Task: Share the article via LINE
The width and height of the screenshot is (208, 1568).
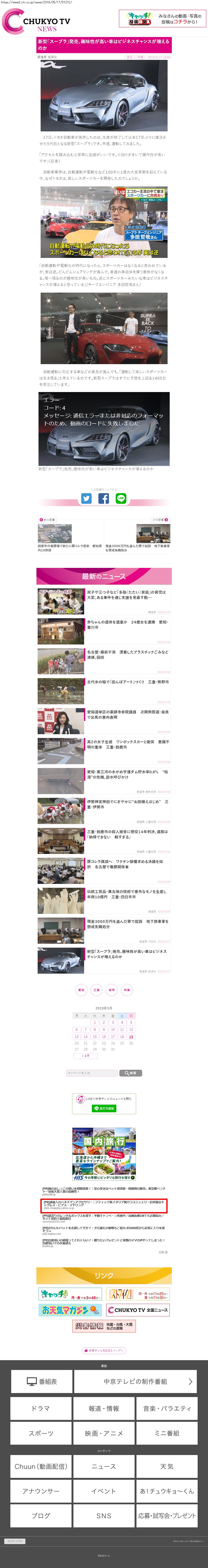Action: click(121, 498)
